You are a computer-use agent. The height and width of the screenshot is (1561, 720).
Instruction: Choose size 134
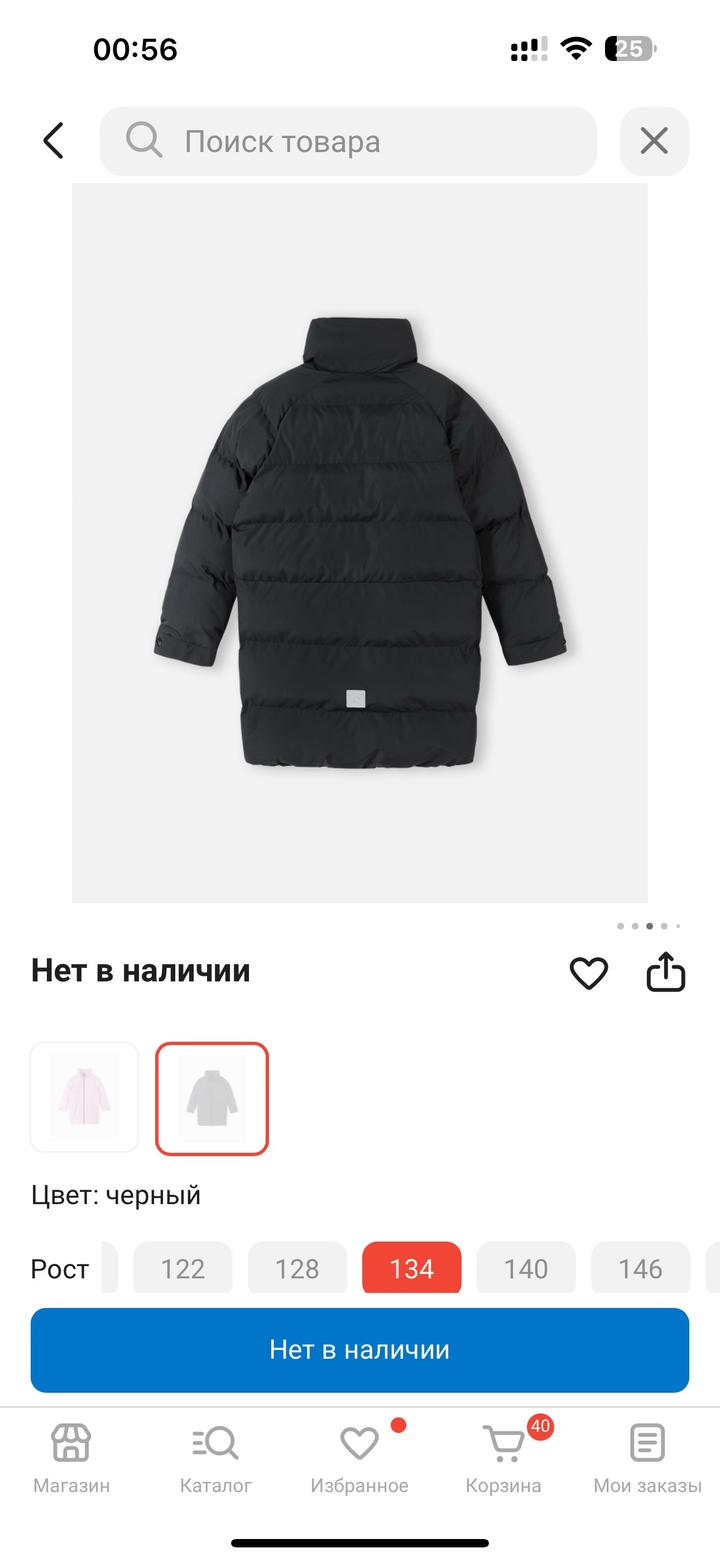[411, 1268]
